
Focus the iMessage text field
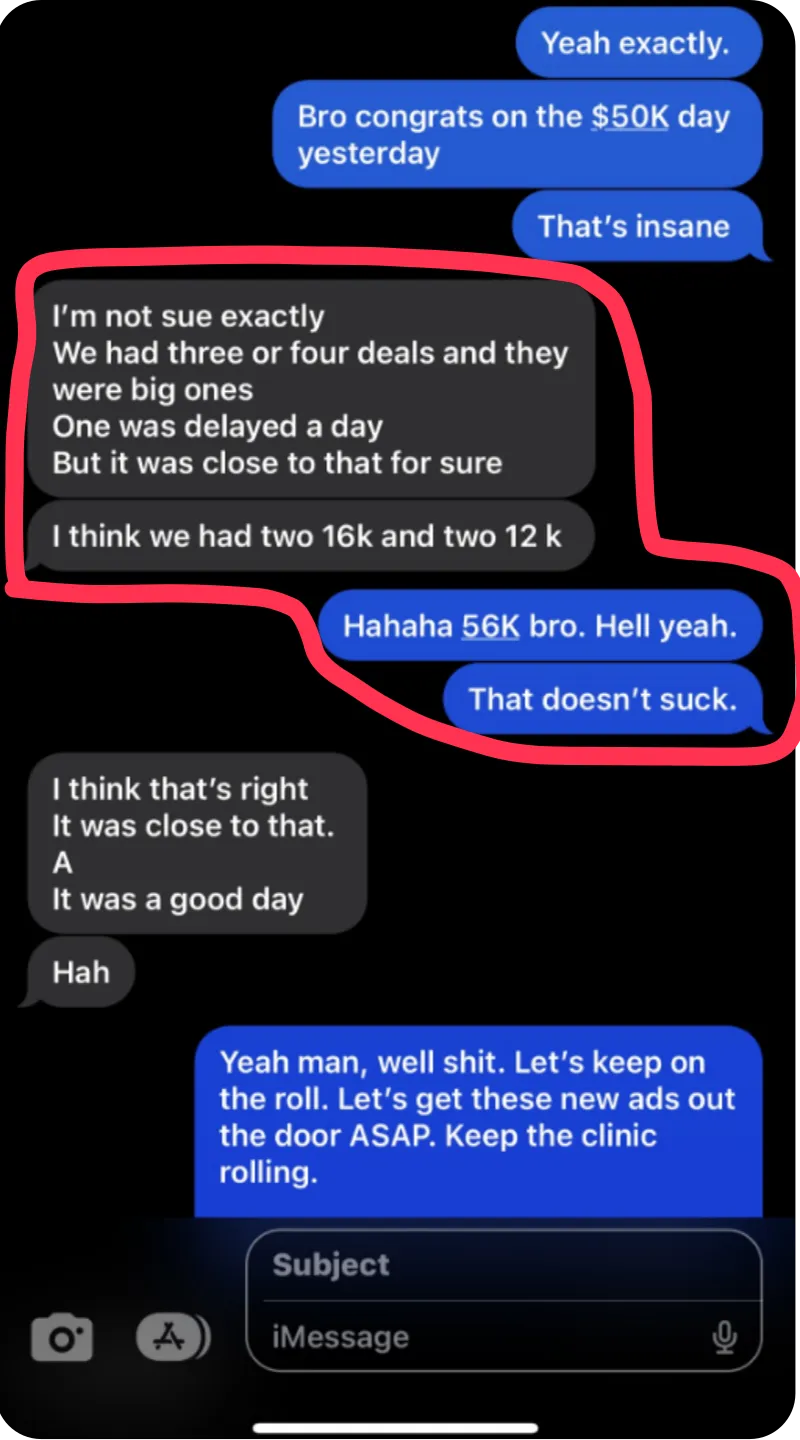coord(480,1337)
